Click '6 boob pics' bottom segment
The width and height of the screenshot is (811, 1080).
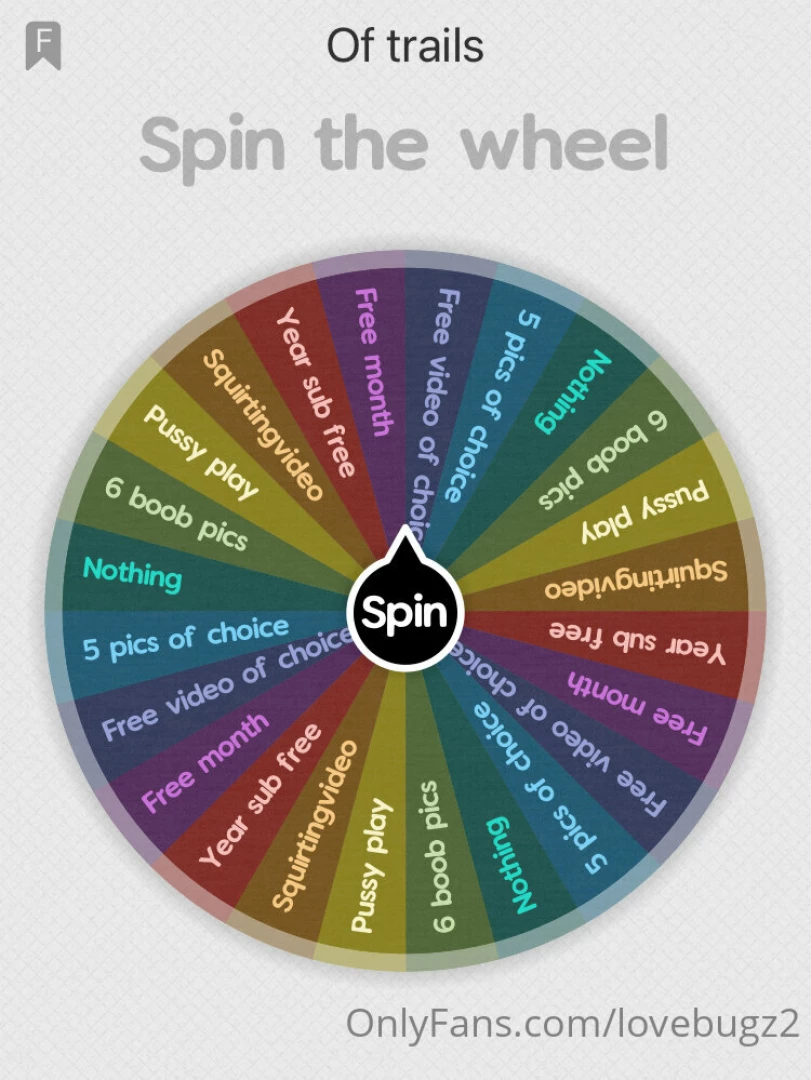click(x=440, y=860)
